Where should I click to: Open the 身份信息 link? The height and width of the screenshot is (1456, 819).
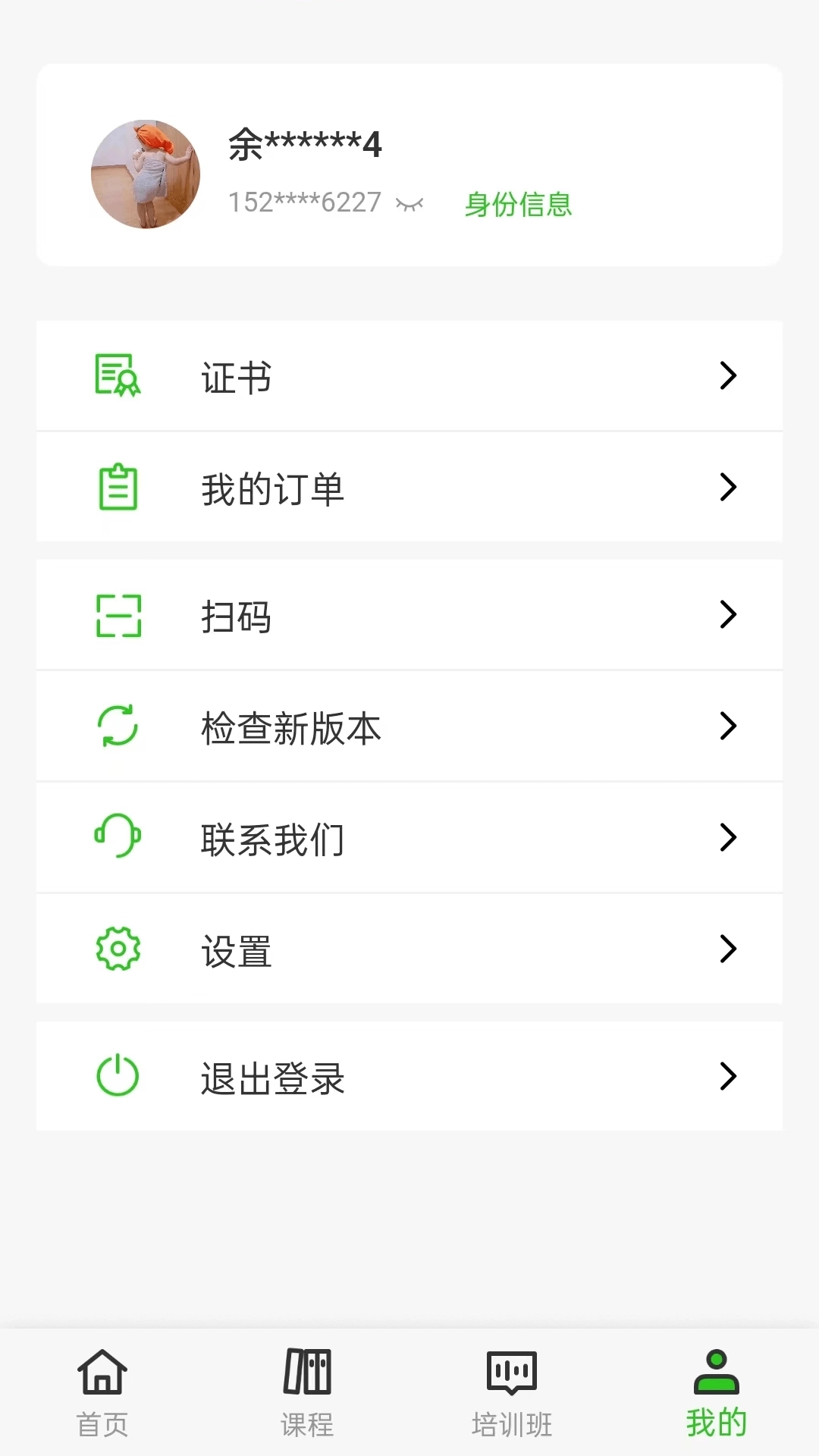(518, 205)
